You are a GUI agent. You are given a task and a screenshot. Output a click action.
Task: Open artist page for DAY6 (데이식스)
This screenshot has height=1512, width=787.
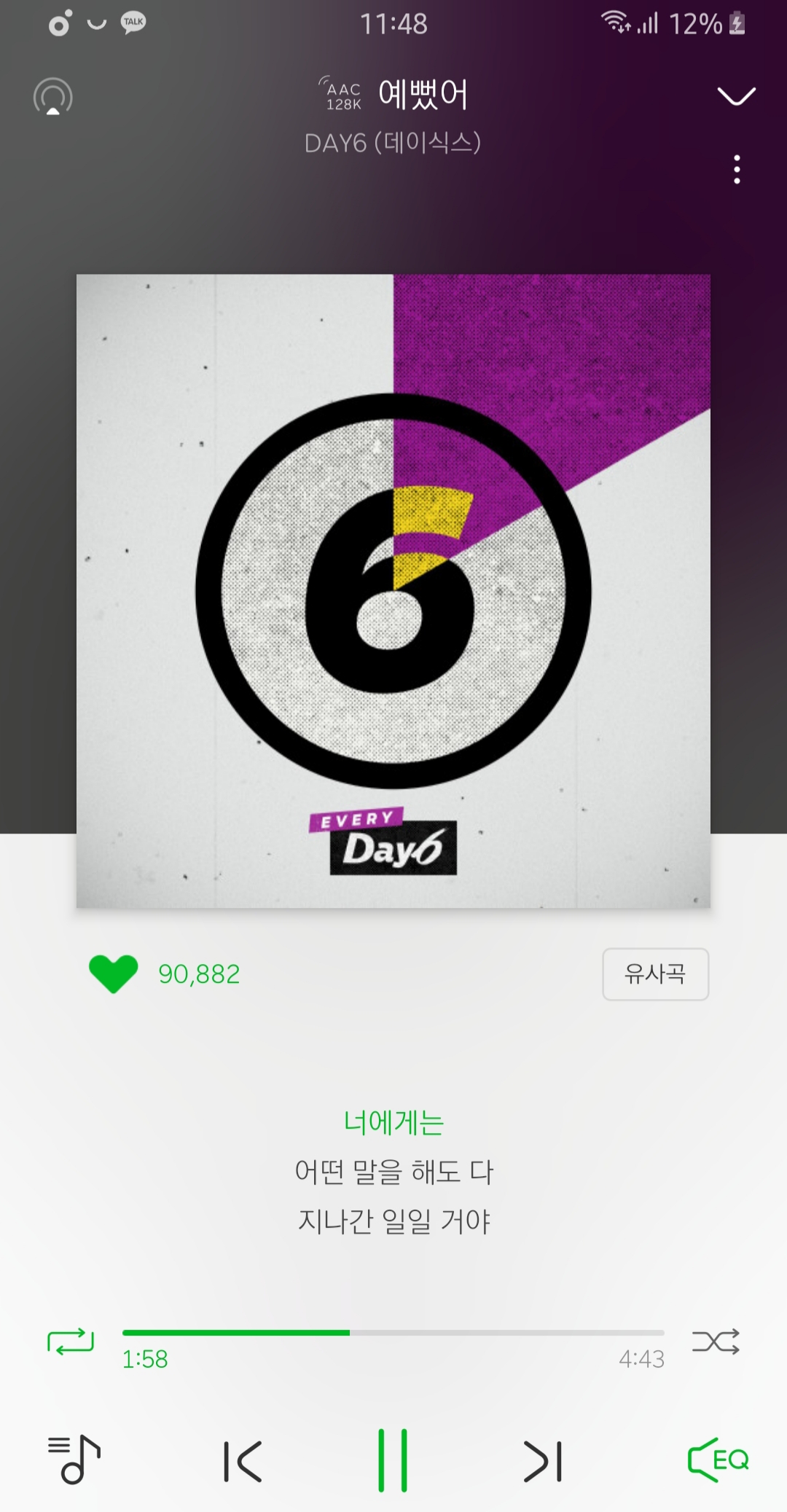pyautogui.click(x=393, y=144)
